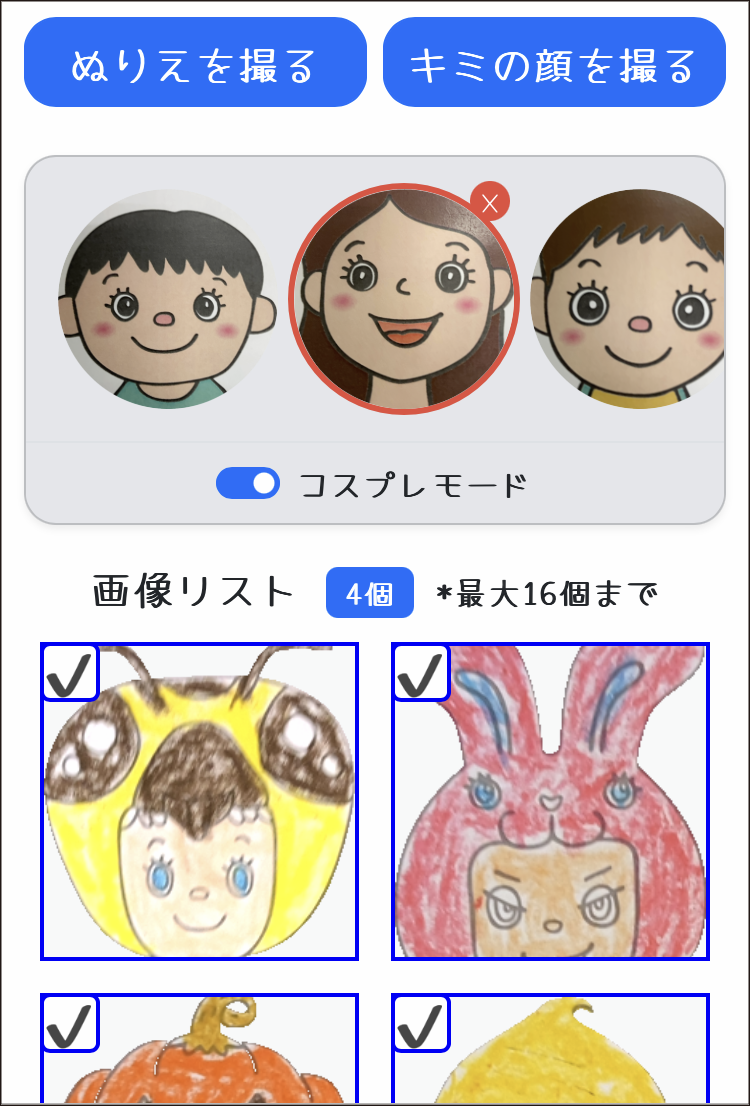Screen dimensions: 750x1106
Task: Turn off コスプレモード switch
Action: coord(248,484)
